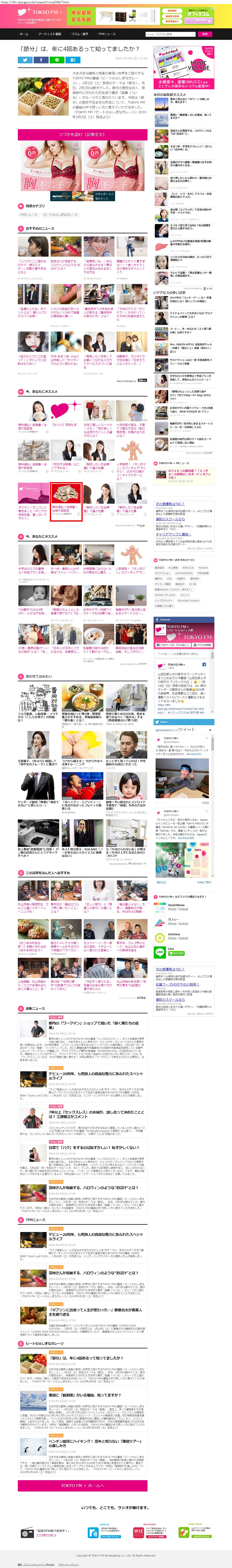Open the ホーム navigation item
Screen dimensions: 232x1568
tap(24, 34)
